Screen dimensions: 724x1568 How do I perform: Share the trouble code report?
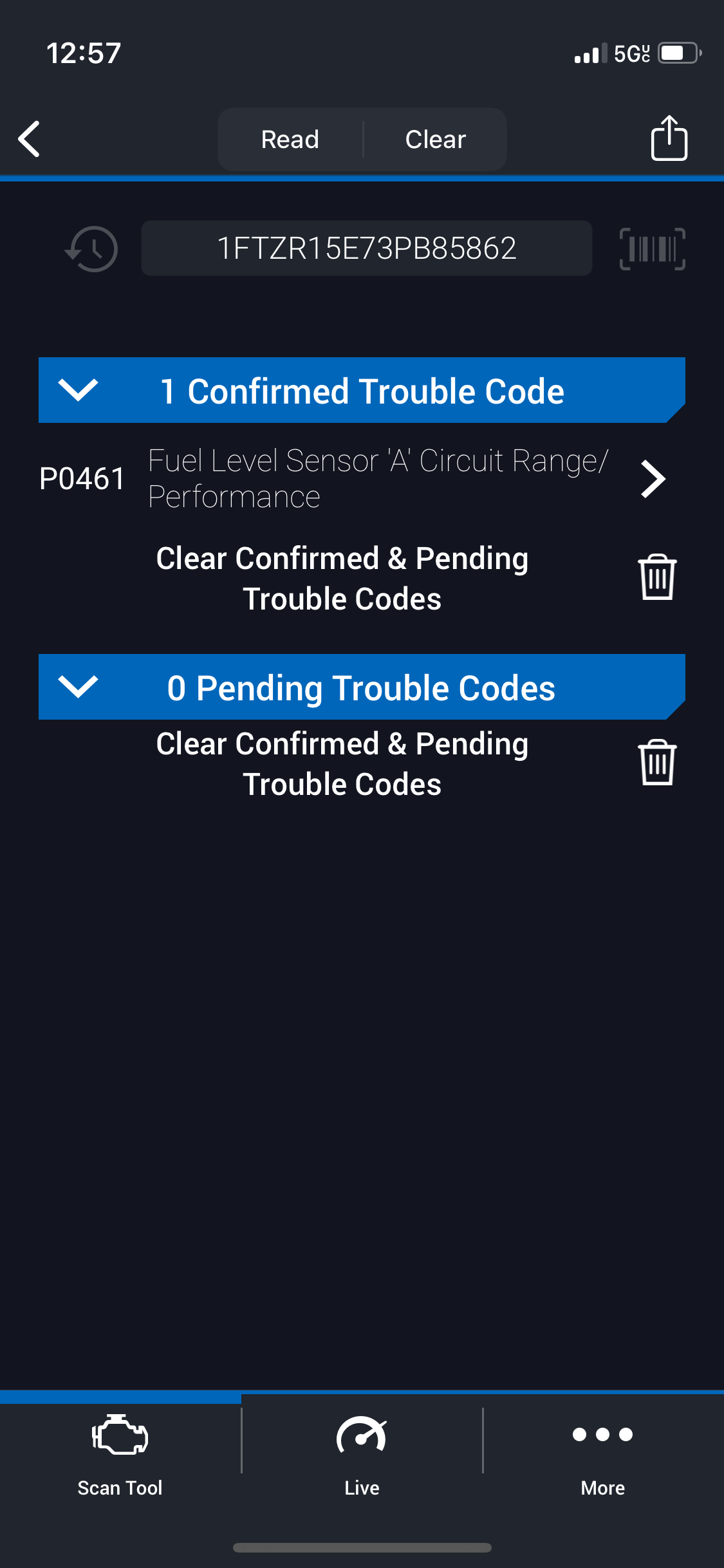[669, 138]
